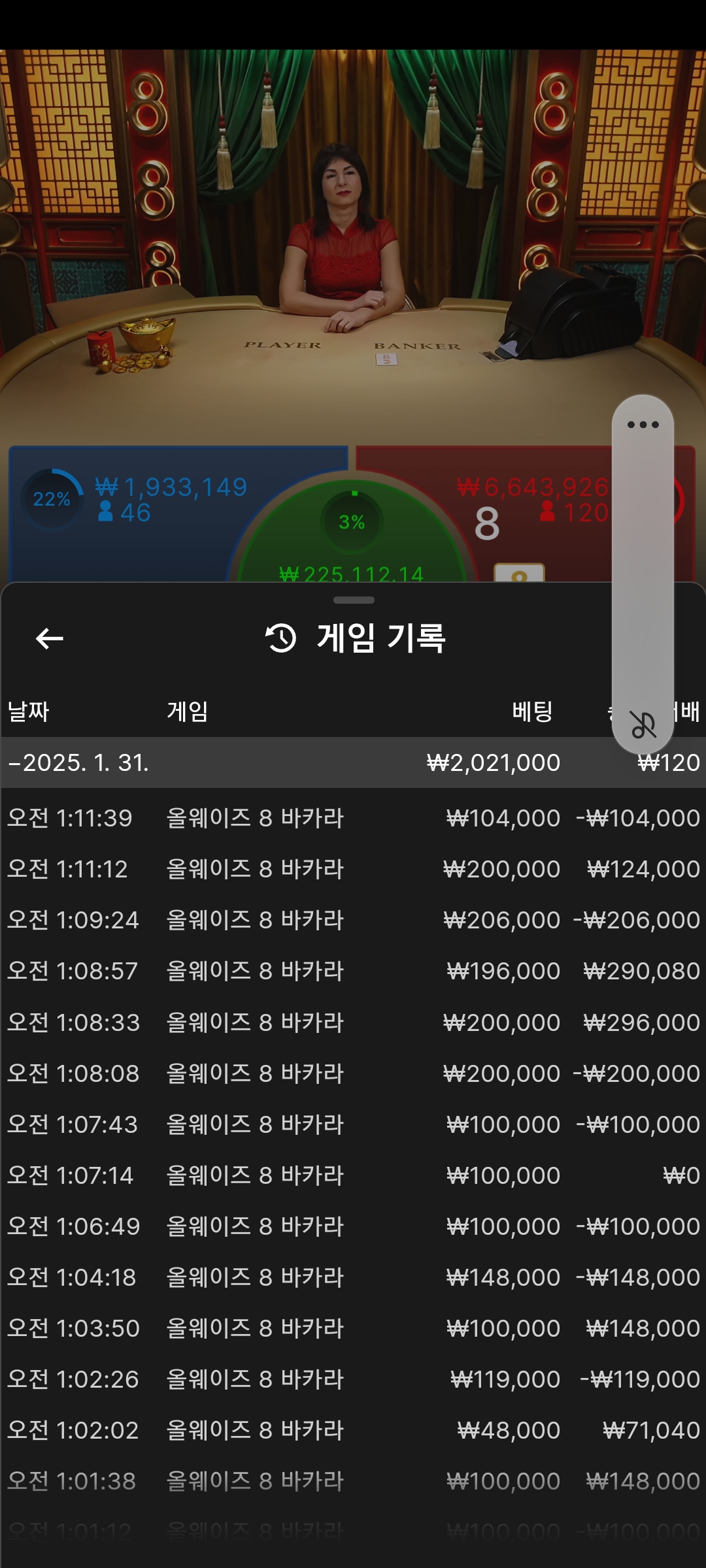Image resolution: width=706 pixels, height=1568 pixels.
Task: Open the 오전 1:08:33 bet record
Action: pyautogui.click(x=353, y=1022)
